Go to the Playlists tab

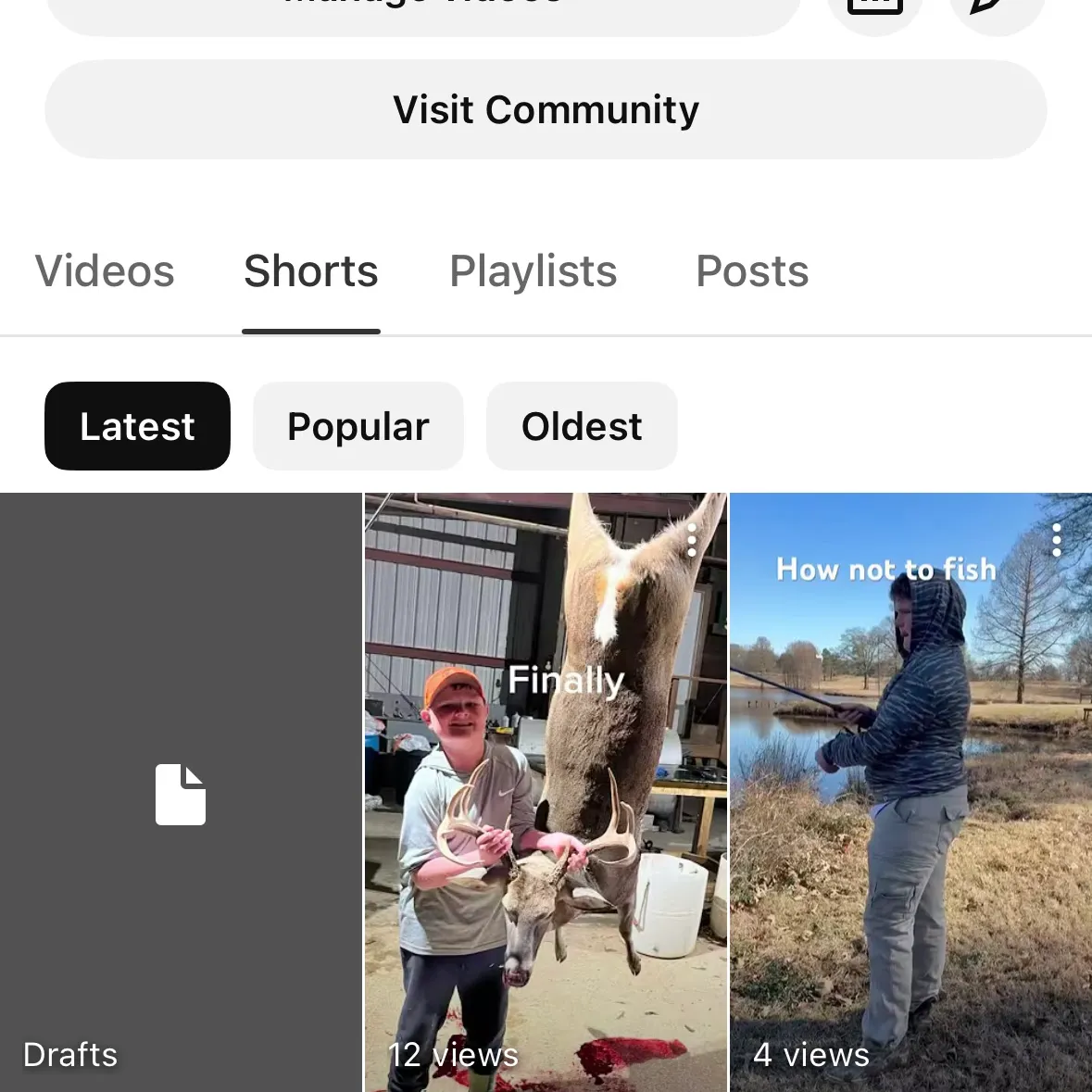tap(533, 271)
